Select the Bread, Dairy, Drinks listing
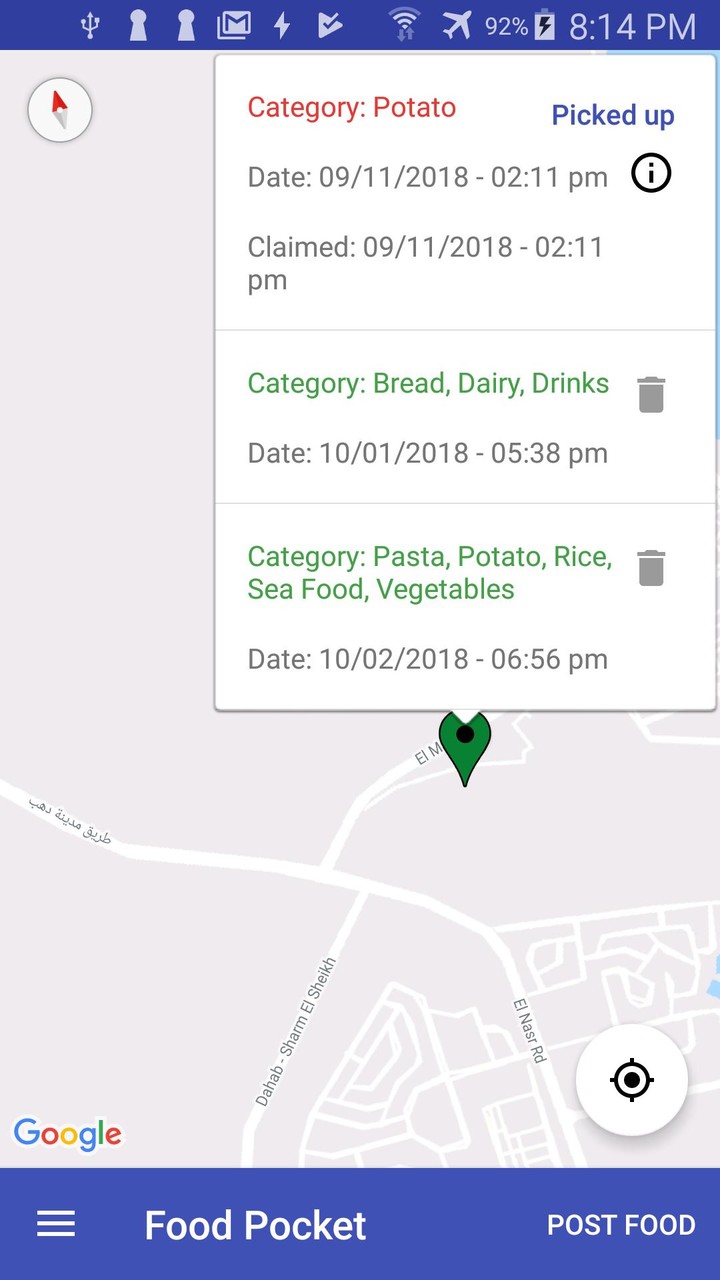The height and width of the screenshot is (1280, 720). pos(428,383)
